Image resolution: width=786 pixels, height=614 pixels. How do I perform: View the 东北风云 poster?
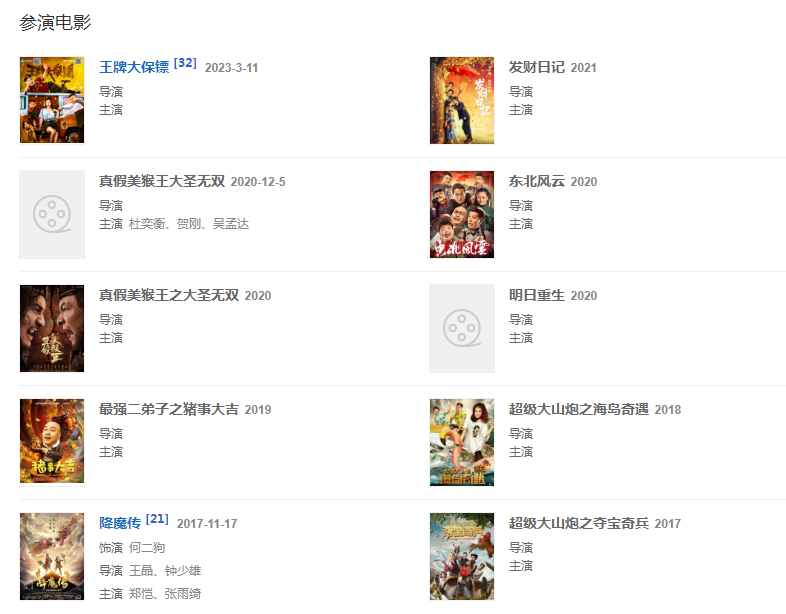pyautogui.click(x=462, y=214)
